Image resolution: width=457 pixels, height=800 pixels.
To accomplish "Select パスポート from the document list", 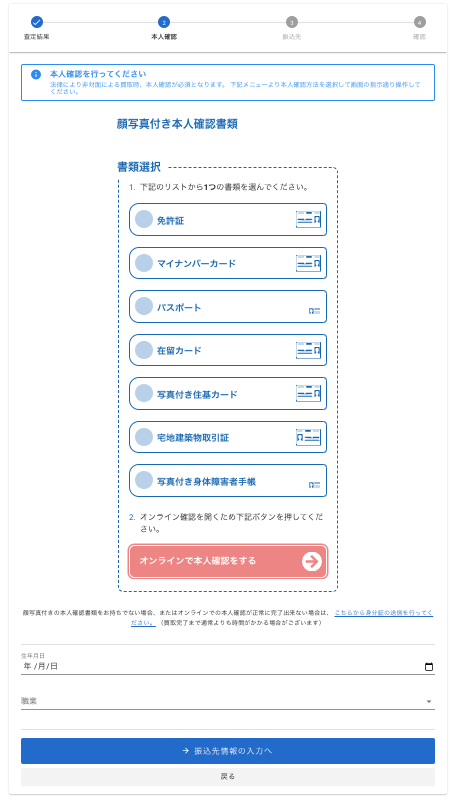I will click(227, 307).
